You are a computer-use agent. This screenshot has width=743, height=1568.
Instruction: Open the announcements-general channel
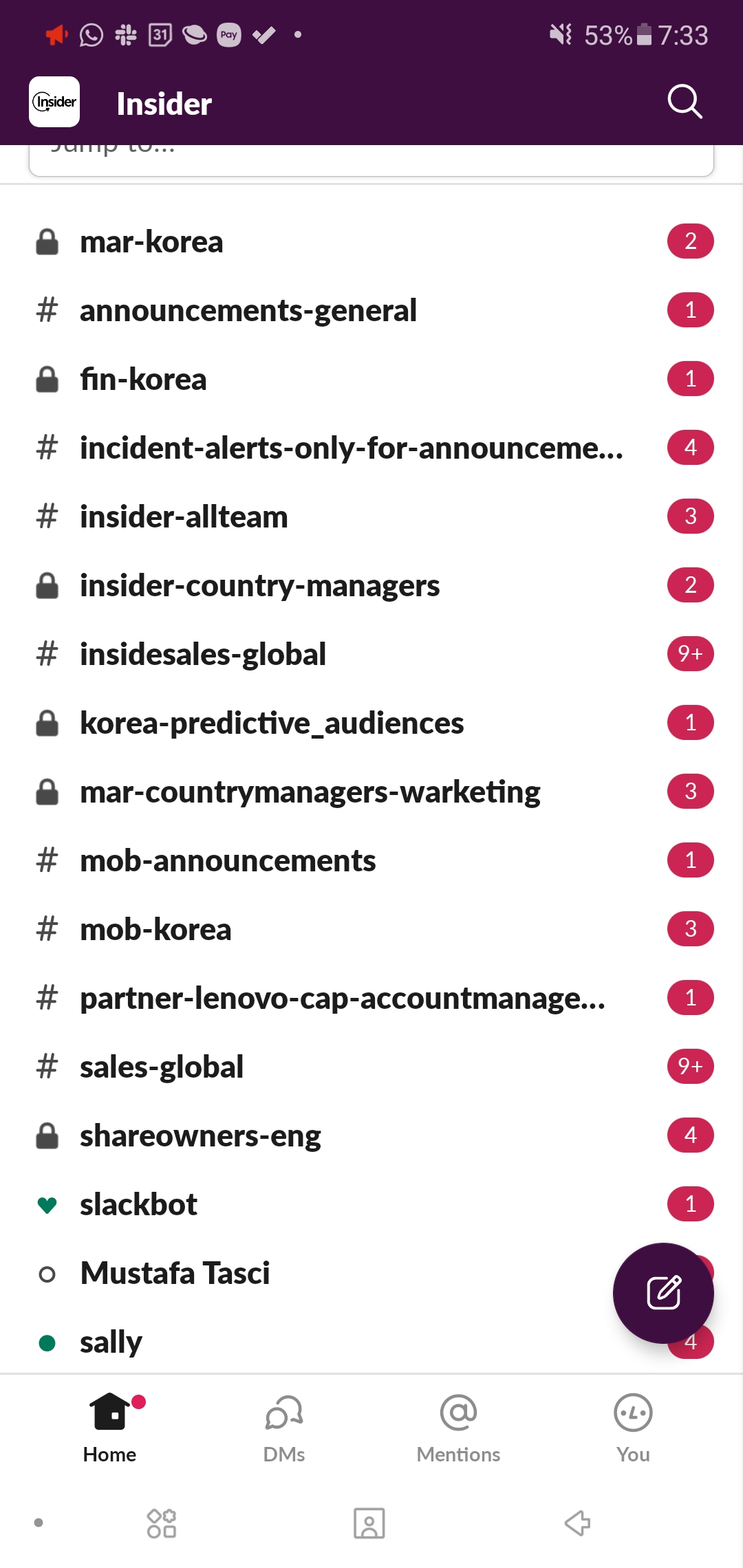[248, 311]
